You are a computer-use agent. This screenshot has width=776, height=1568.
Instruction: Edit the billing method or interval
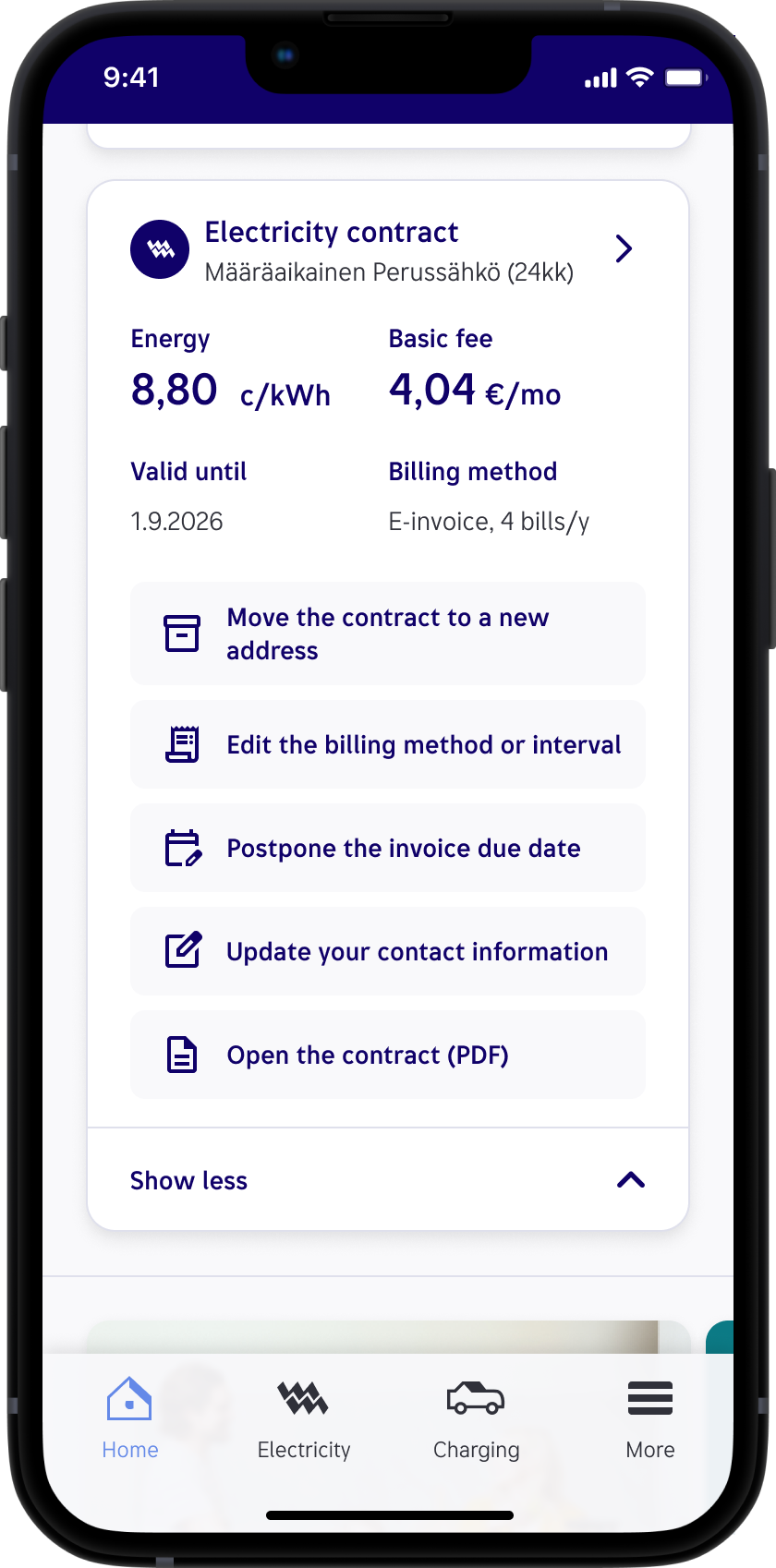(x=387, y=744)
